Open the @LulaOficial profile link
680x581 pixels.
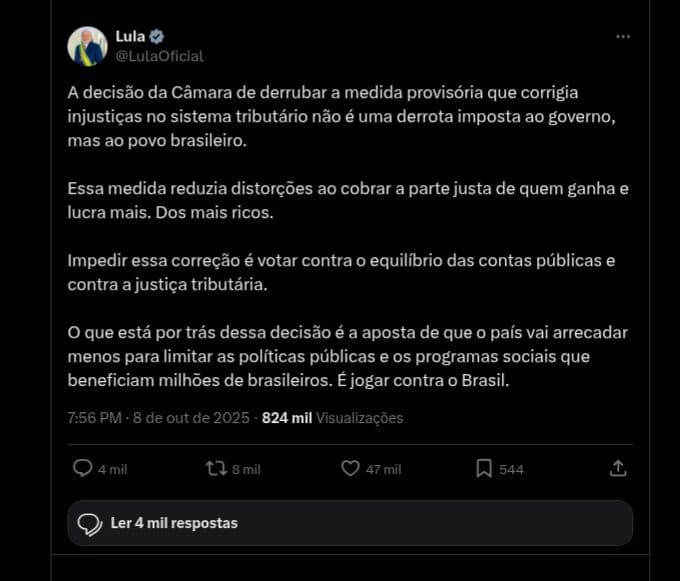click(160, 56)
